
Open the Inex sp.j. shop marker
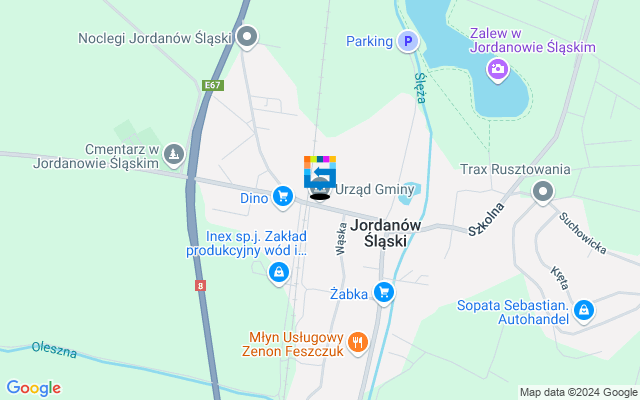click(x=279, y=270)
